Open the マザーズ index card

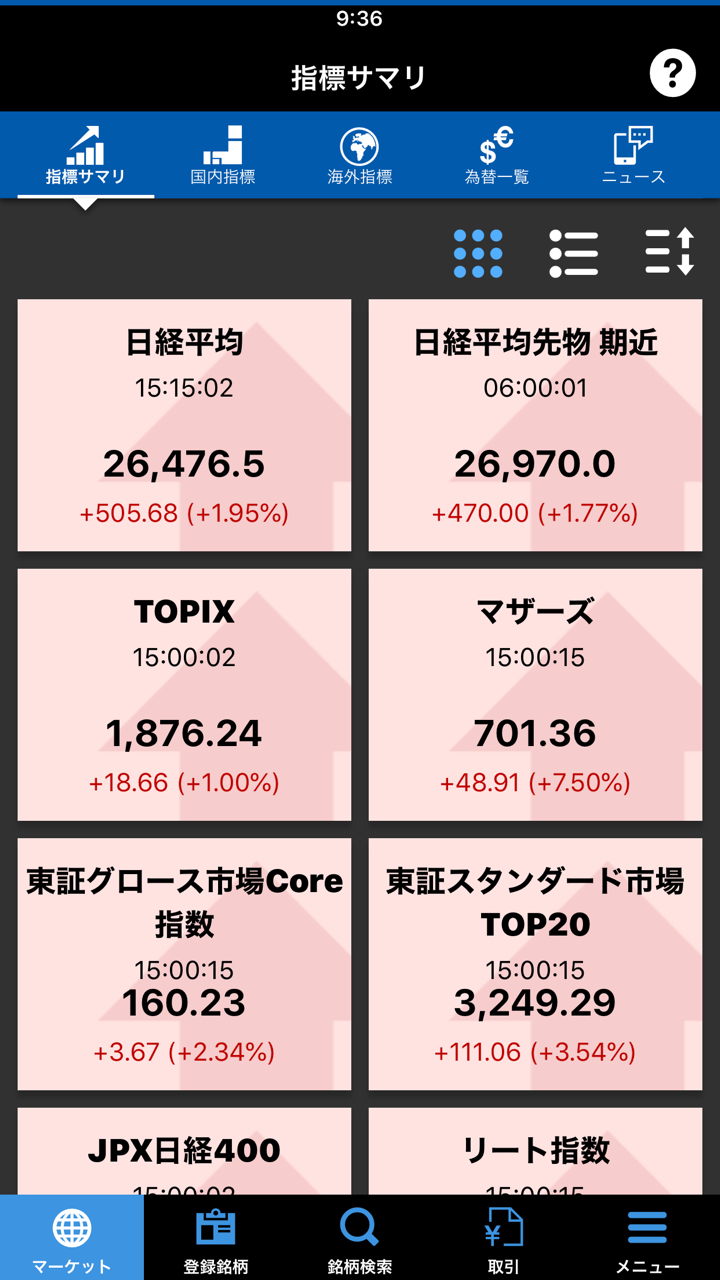(535, 695)
